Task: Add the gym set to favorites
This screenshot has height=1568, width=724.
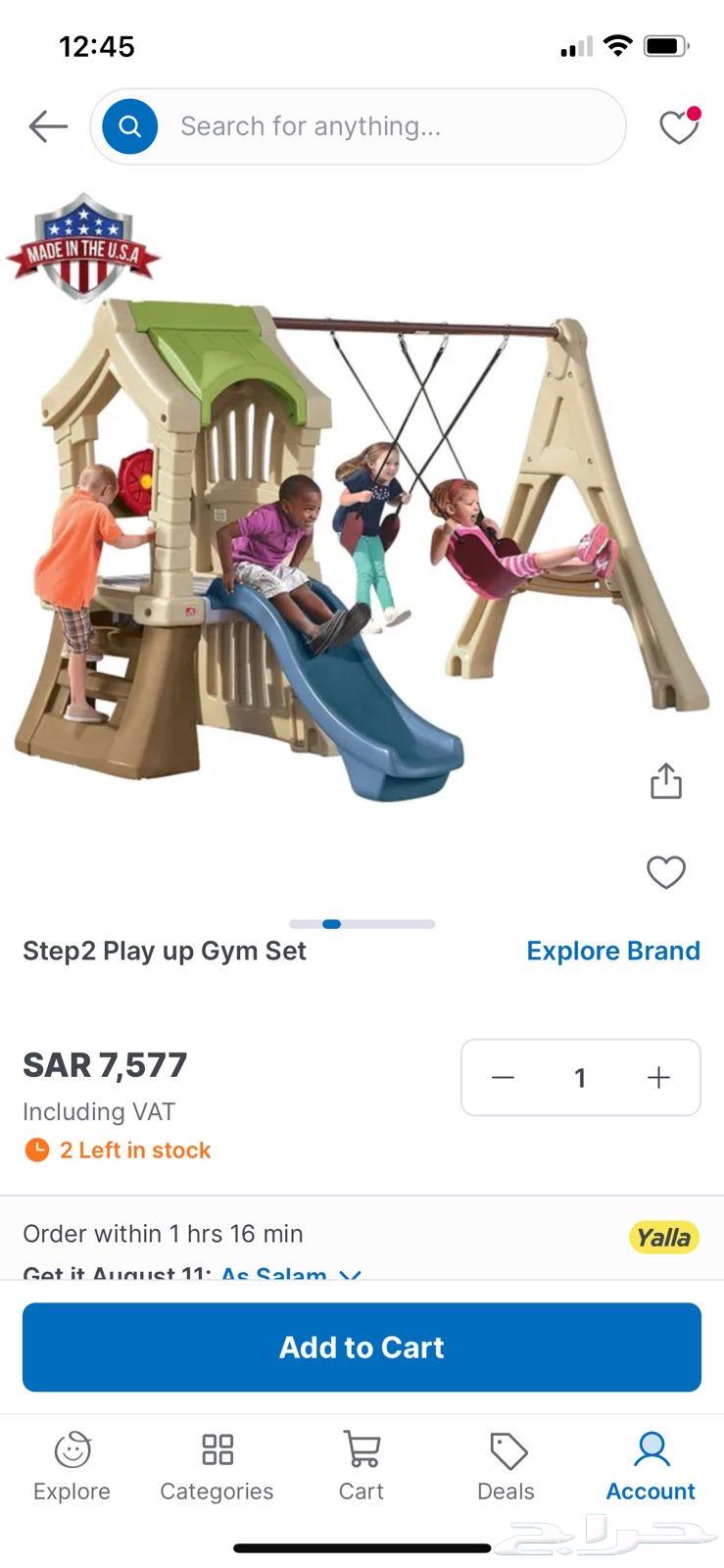Action: click(665, 872)
